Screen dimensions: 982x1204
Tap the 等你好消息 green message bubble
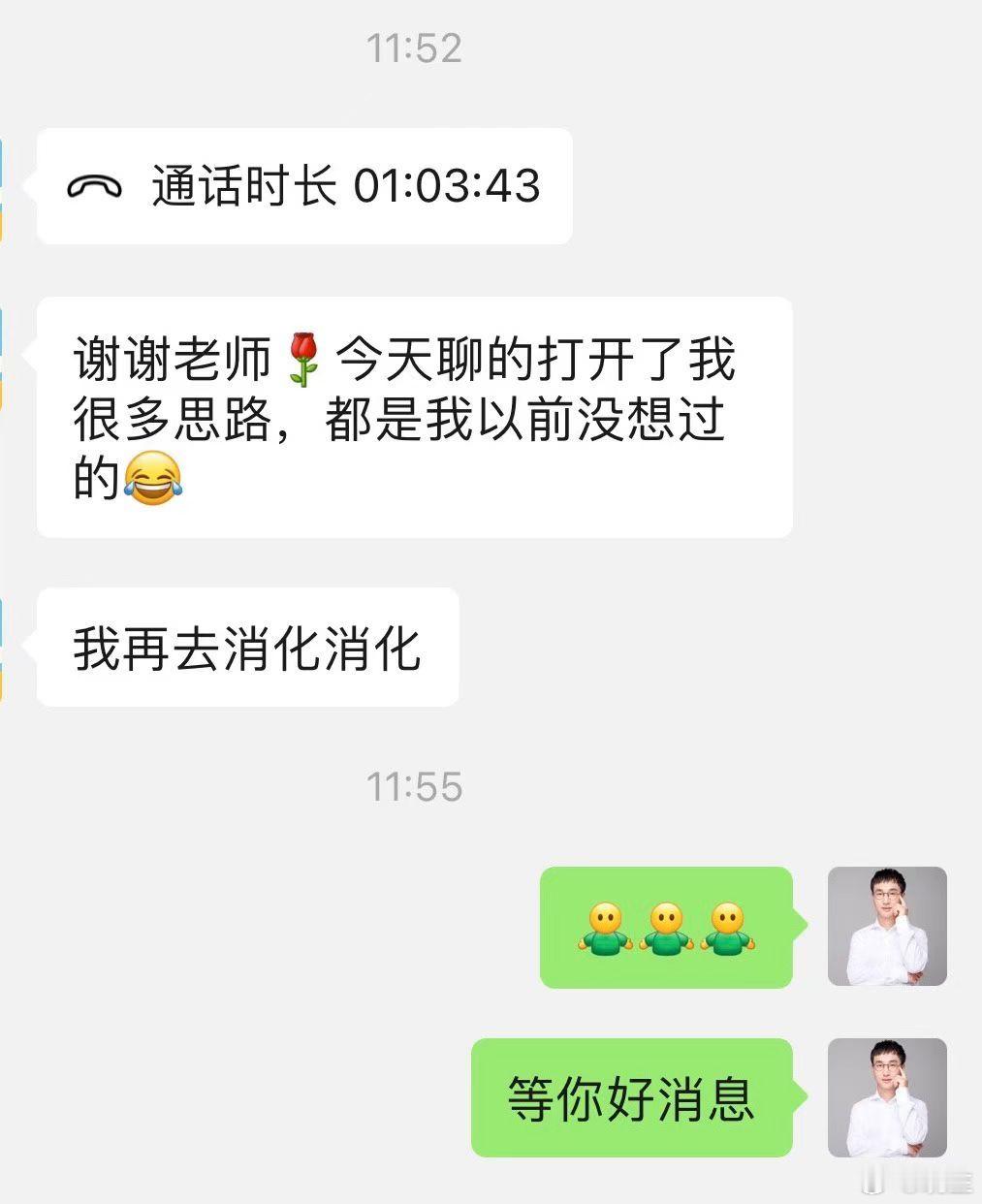pos(630,1096)
